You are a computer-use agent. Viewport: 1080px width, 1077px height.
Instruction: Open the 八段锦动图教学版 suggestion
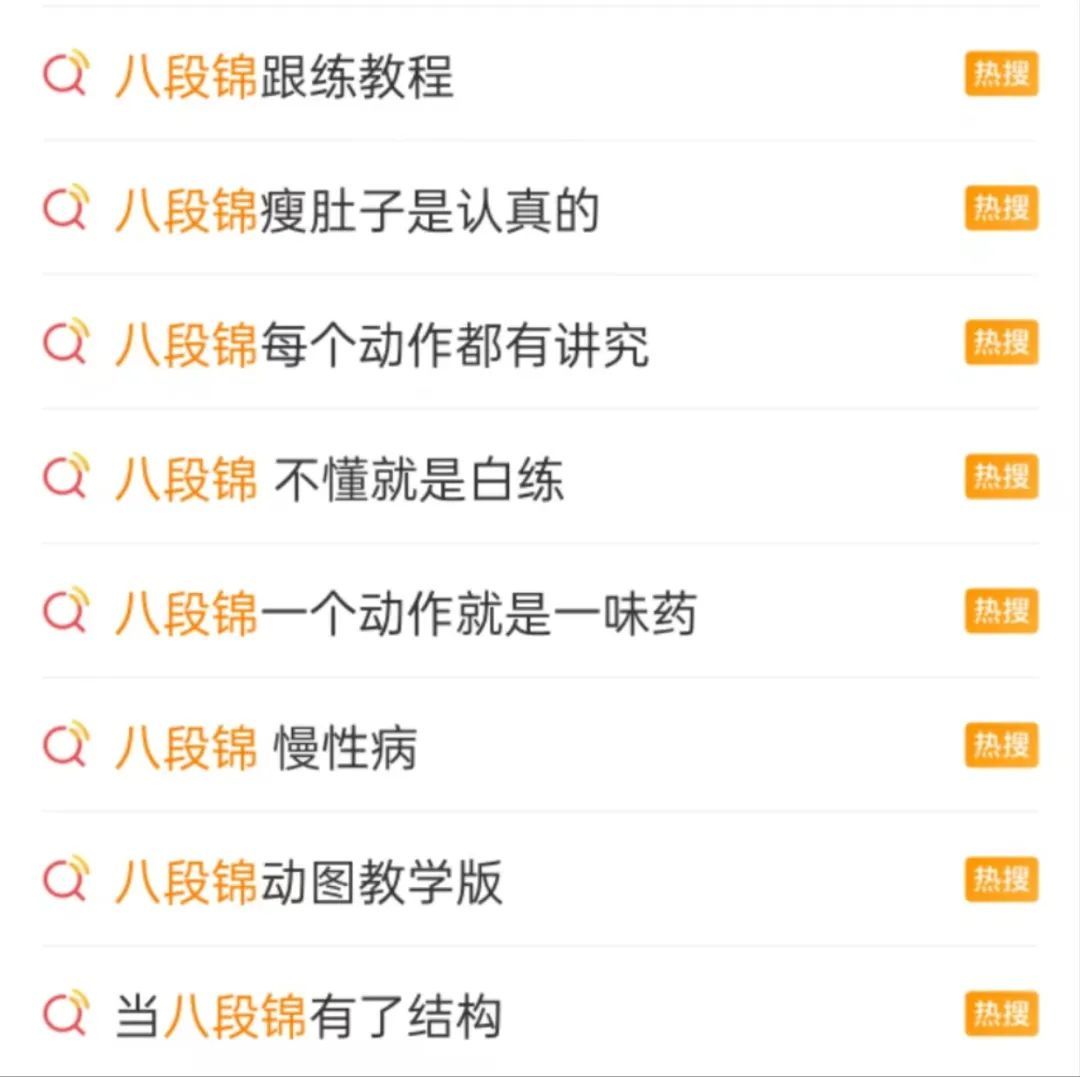tap(309, 882)
